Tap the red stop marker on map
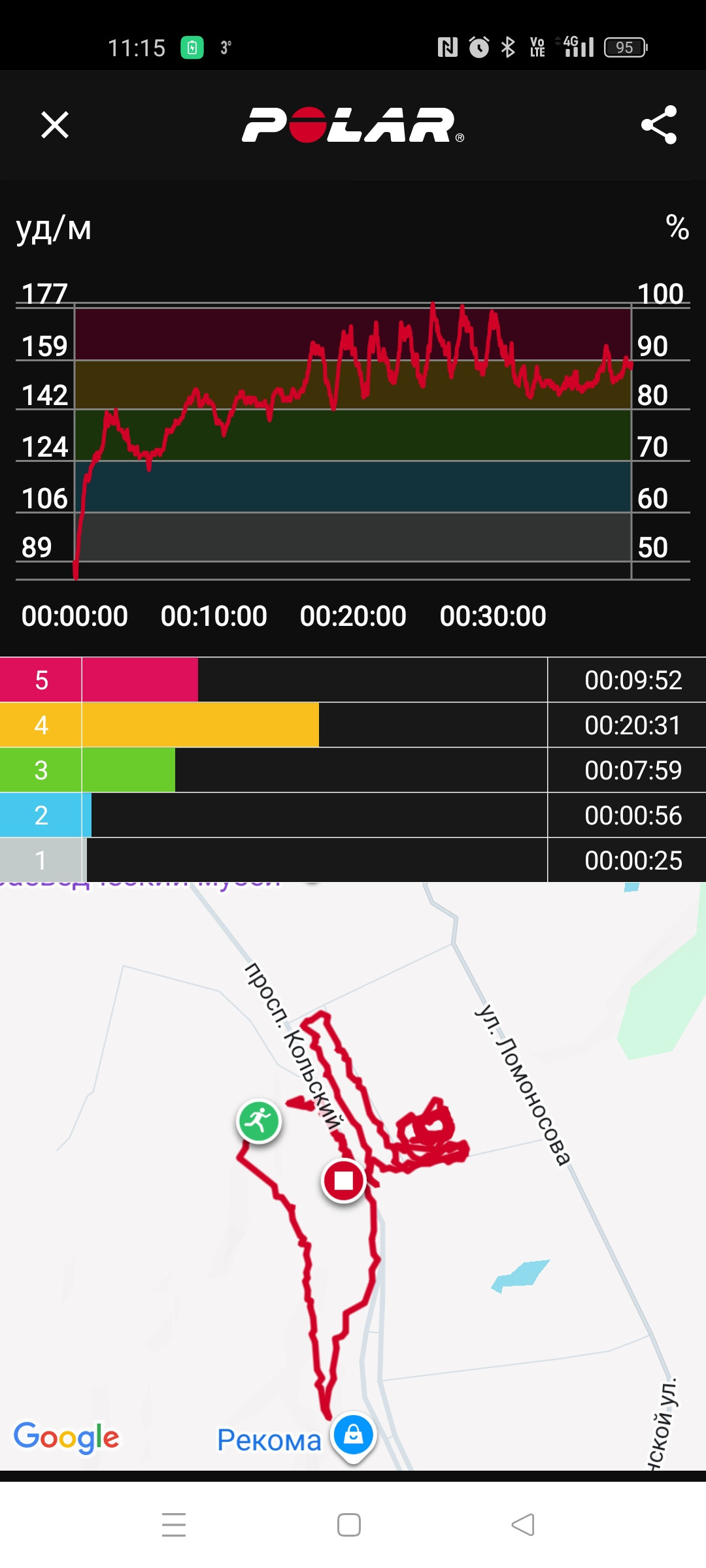This screenshot has width=706, height=1568. pos(344,1181)
